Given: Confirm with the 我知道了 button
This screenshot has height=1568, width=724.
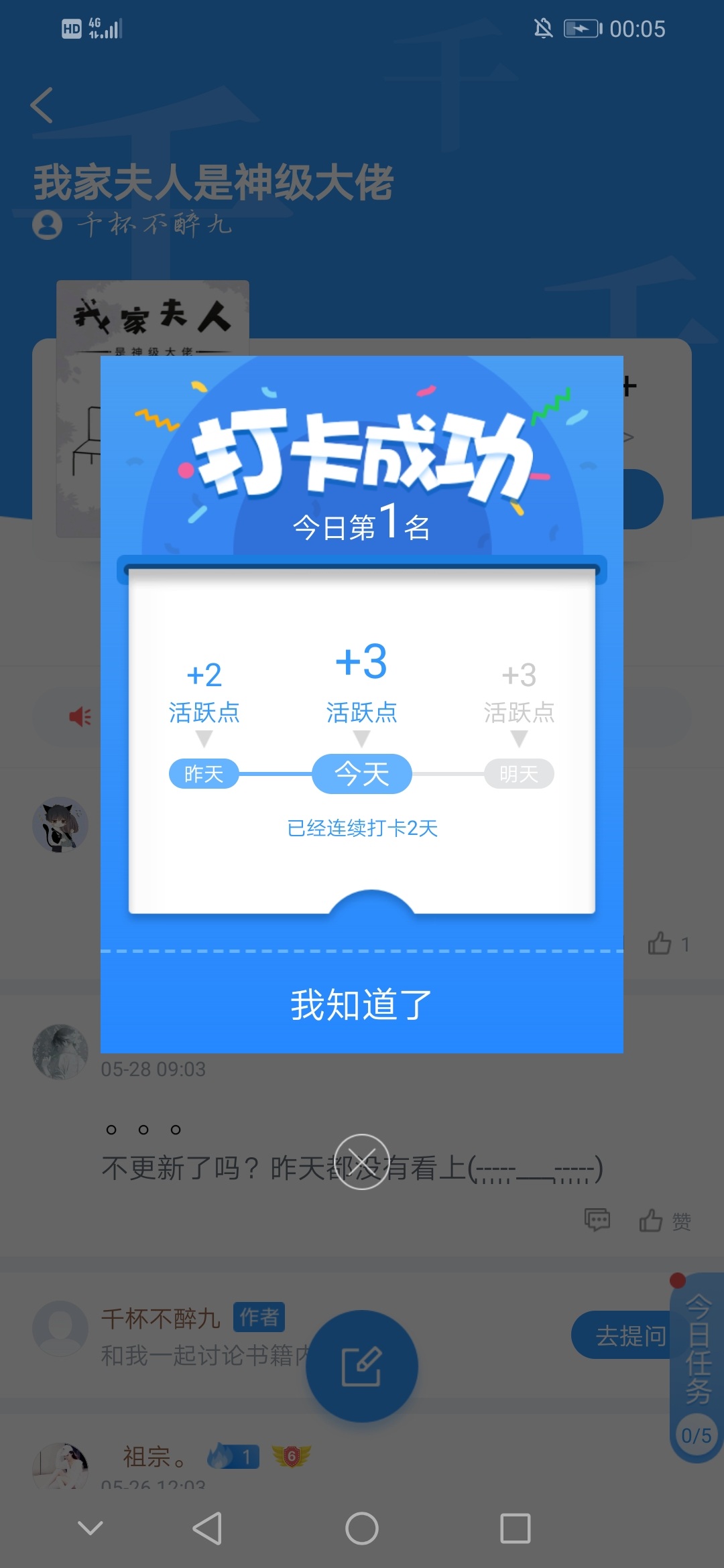Looking at the screenshot, I should pos(362,1004).
